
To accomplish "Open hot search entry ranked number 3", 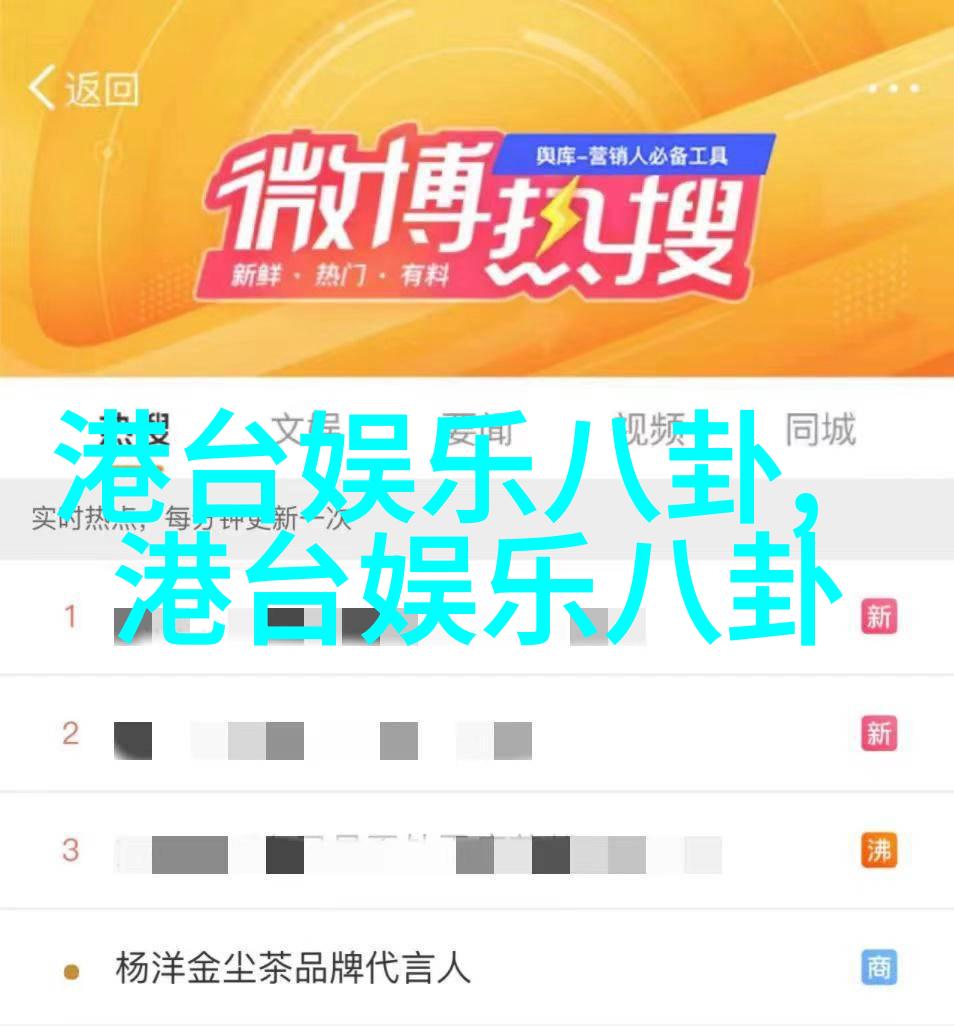I will click(420, 852).
